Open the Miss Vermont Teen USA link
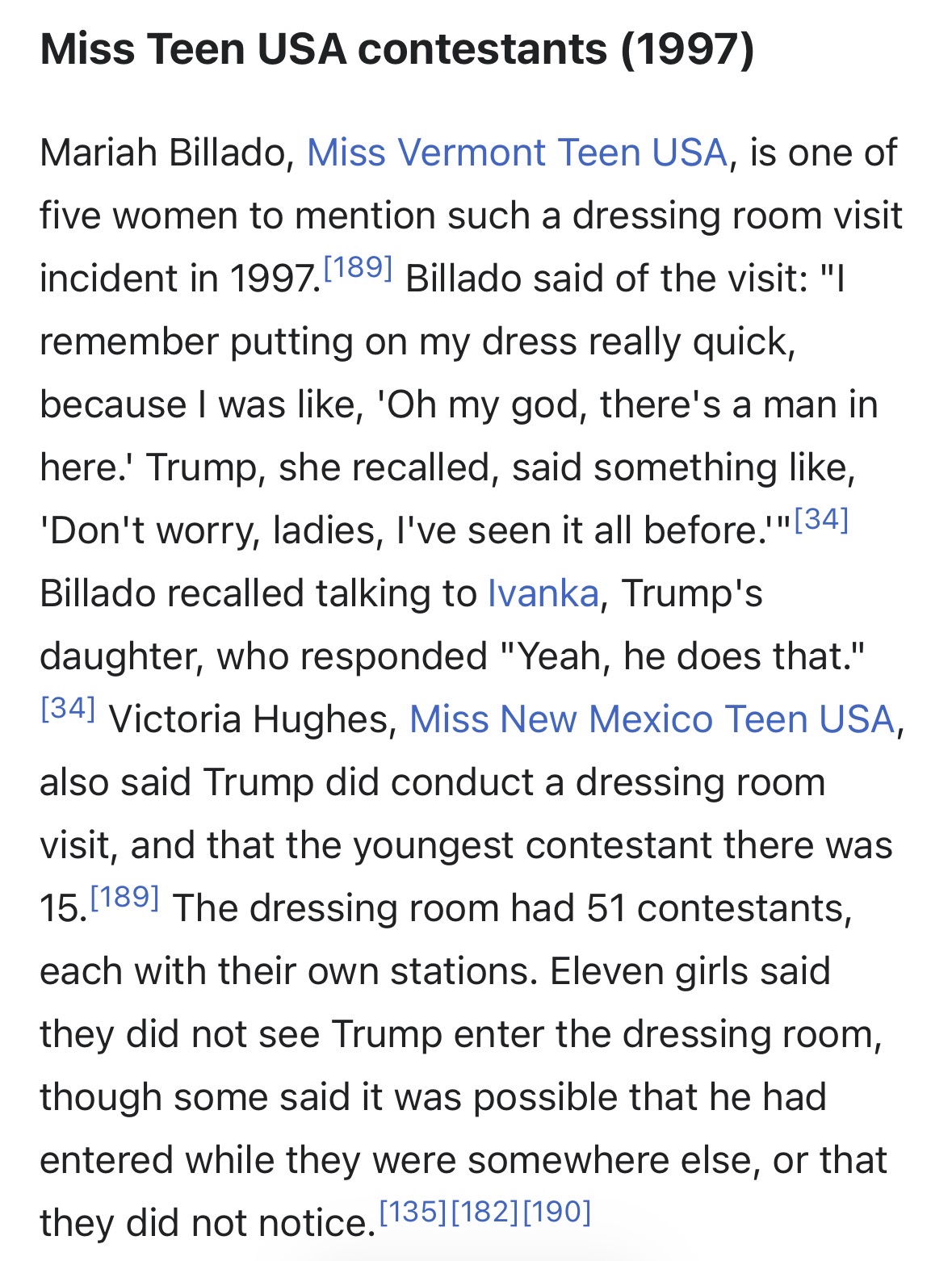 [517, 153]
